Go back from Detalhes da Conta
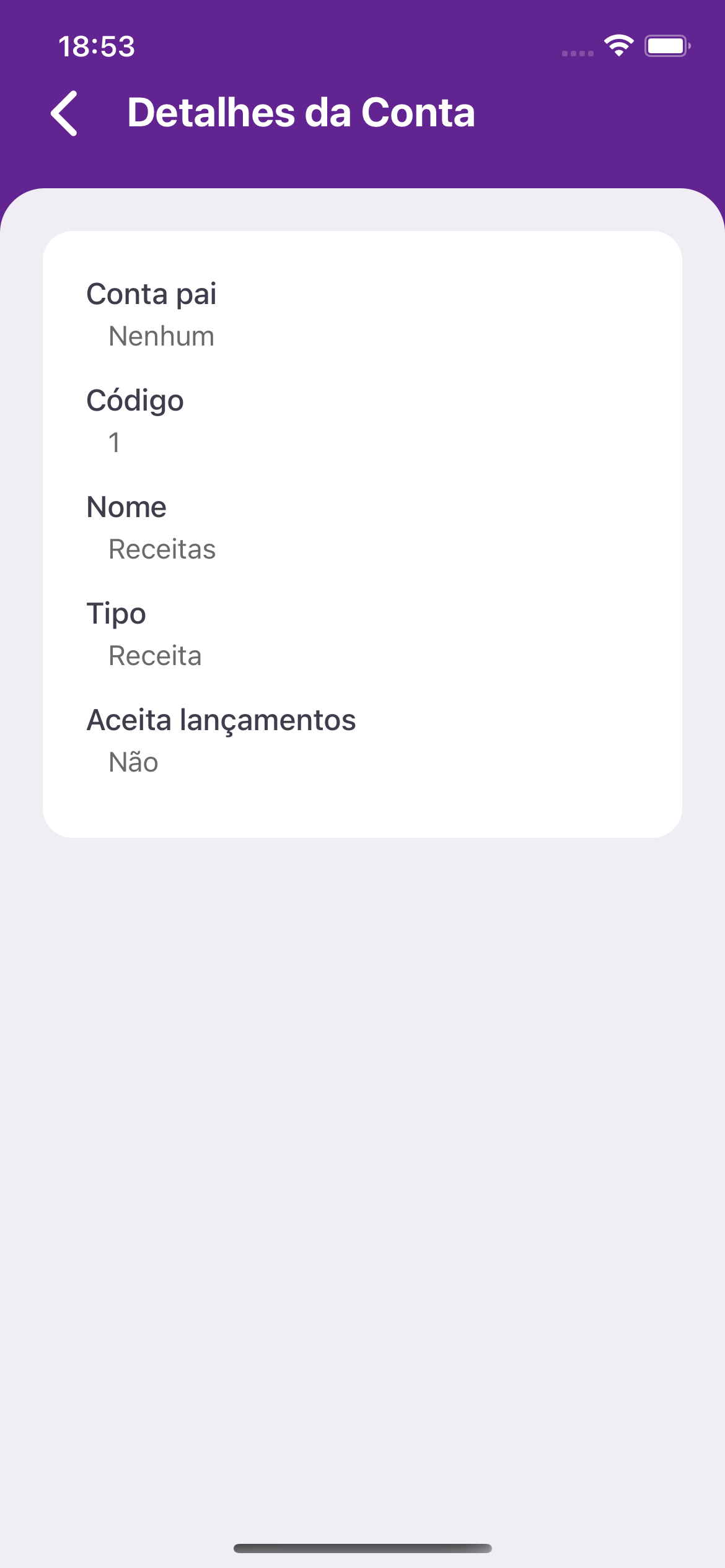 coord(64,113)
